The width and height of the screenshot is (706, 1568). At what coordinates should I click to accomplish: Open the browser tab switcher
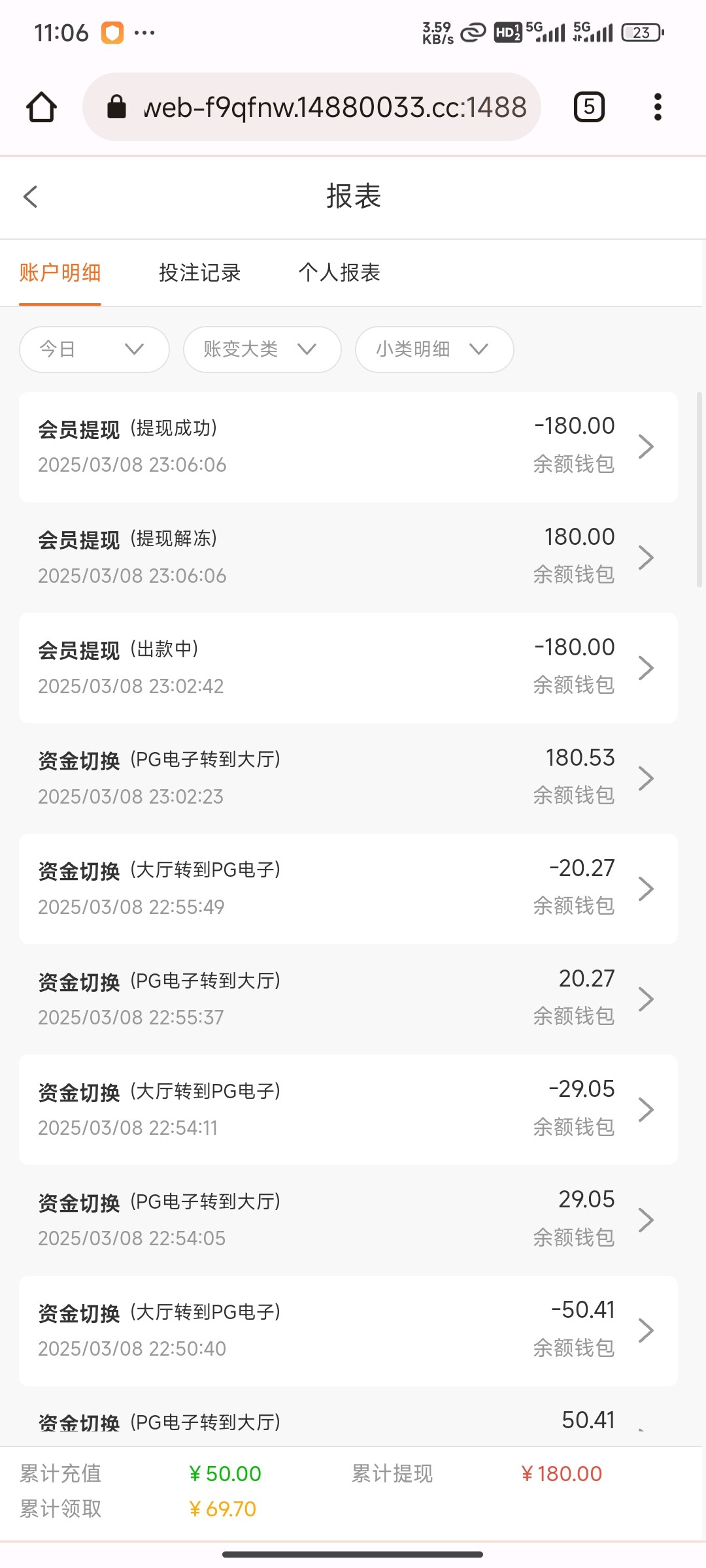click(x=589, y=106)
